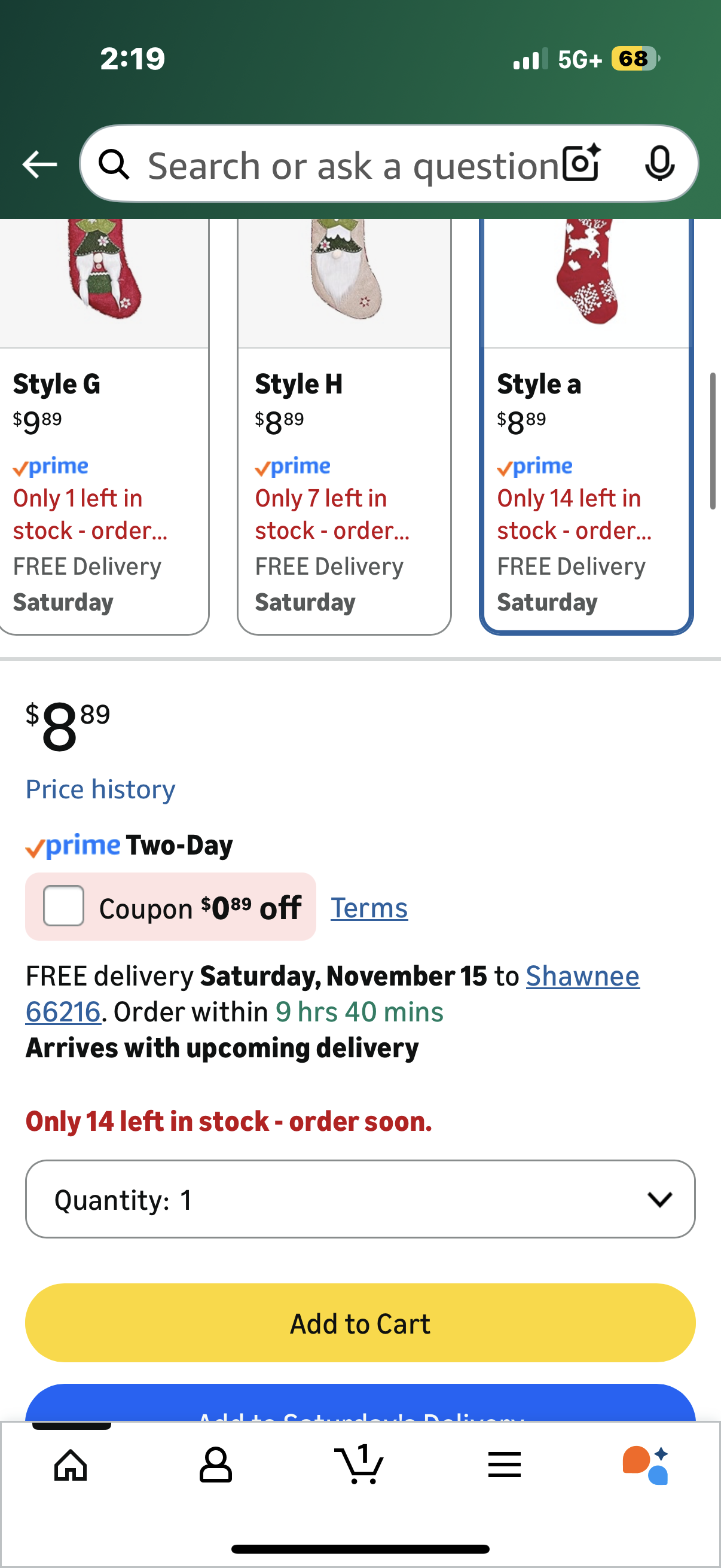This screenshot has width=721, height=1568.
Task: Open the hamburger menu tab
Action: (505, 1465)
